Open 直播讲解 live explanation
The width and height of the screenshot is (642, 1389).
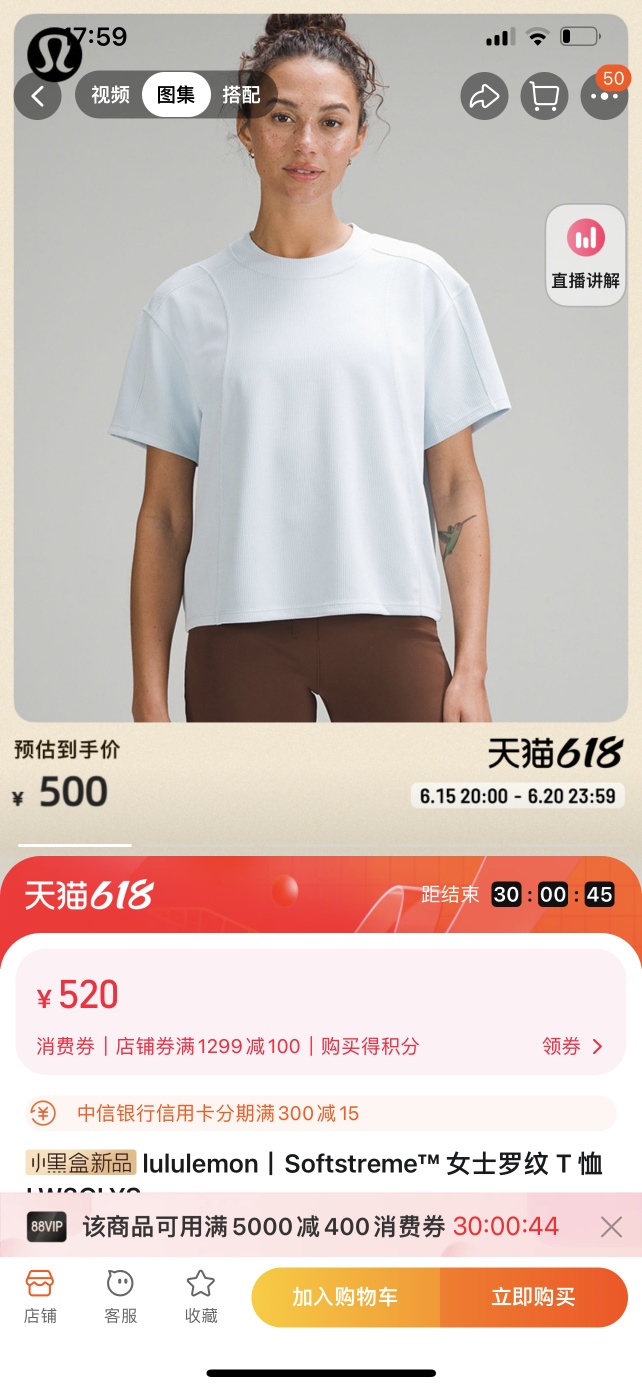(x=585, y=254)
